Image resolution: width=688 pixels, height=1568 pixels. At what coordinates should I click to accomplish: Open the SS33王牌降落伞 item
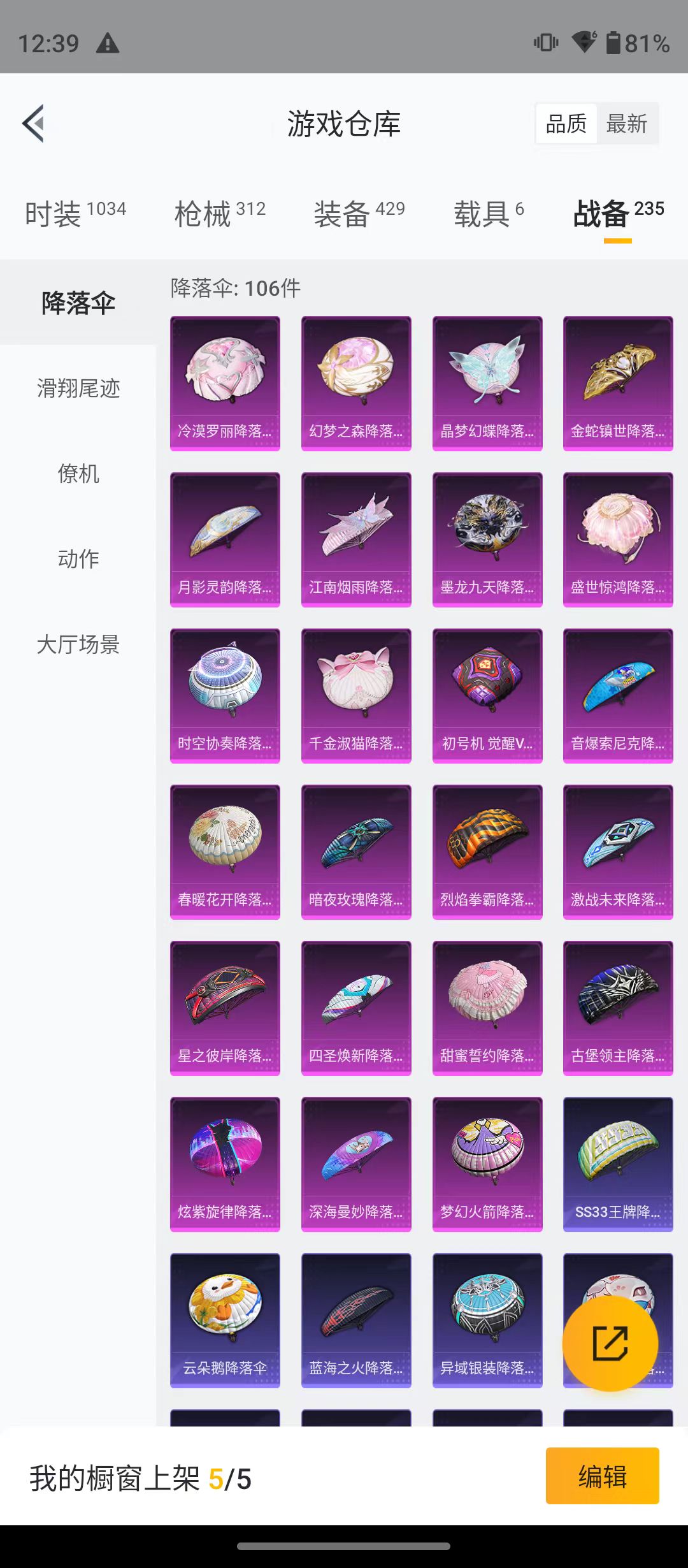point(618,1164)
